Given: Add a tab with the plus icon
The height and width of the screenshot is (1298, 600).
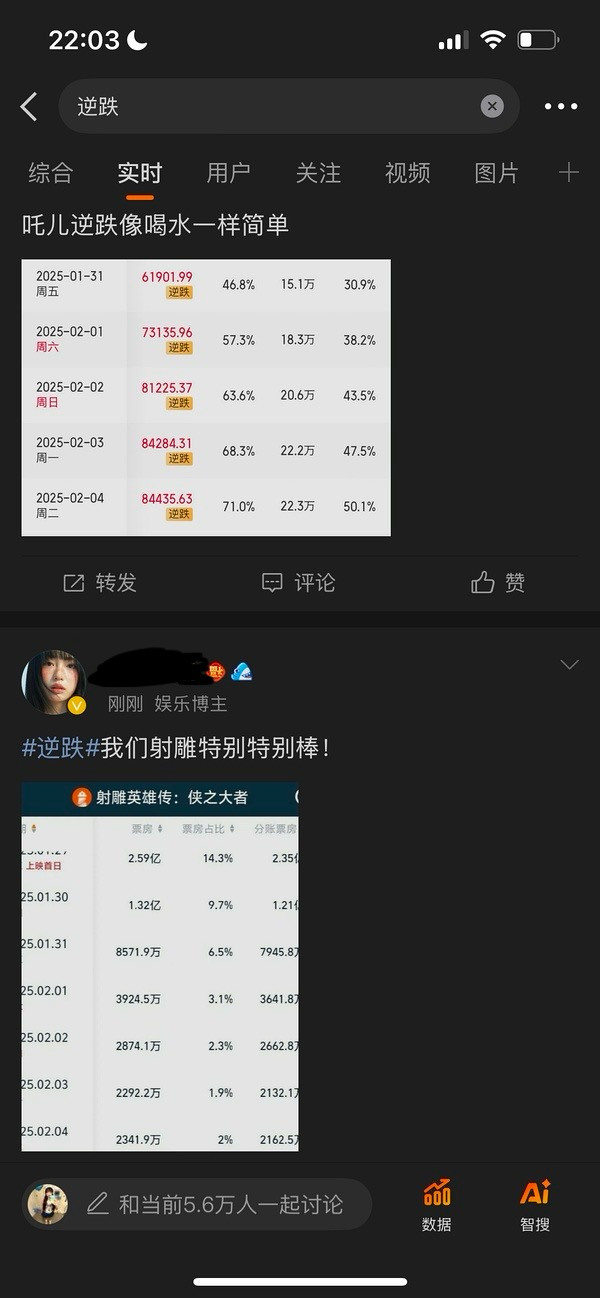Looking at the screenshot, I should (x=569, y=173).
